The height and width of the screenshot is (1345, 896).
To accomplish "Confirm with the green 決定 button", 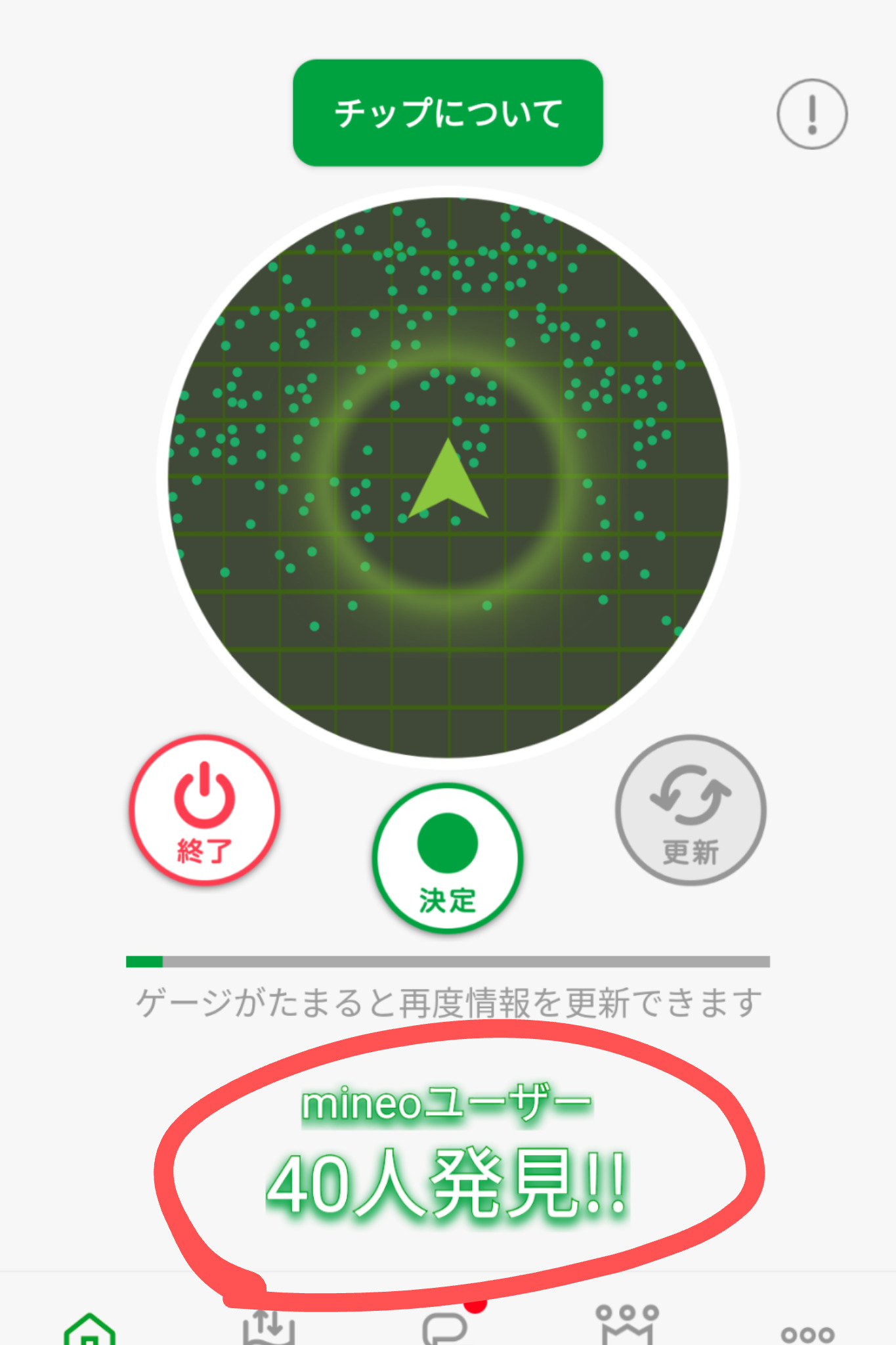I will tap(448, 858).
